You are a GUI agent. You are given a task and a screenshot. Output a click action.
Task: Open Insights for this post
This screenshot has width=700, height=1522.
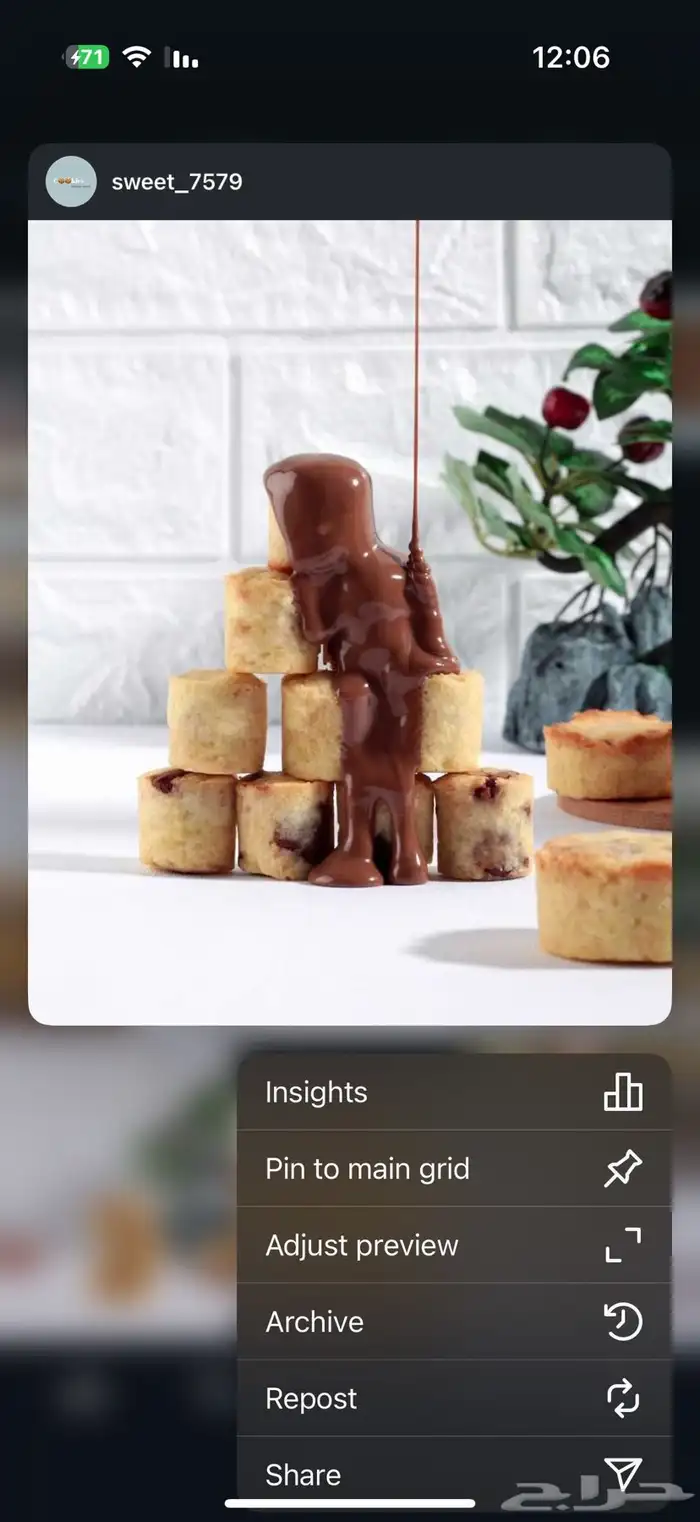453,1092
